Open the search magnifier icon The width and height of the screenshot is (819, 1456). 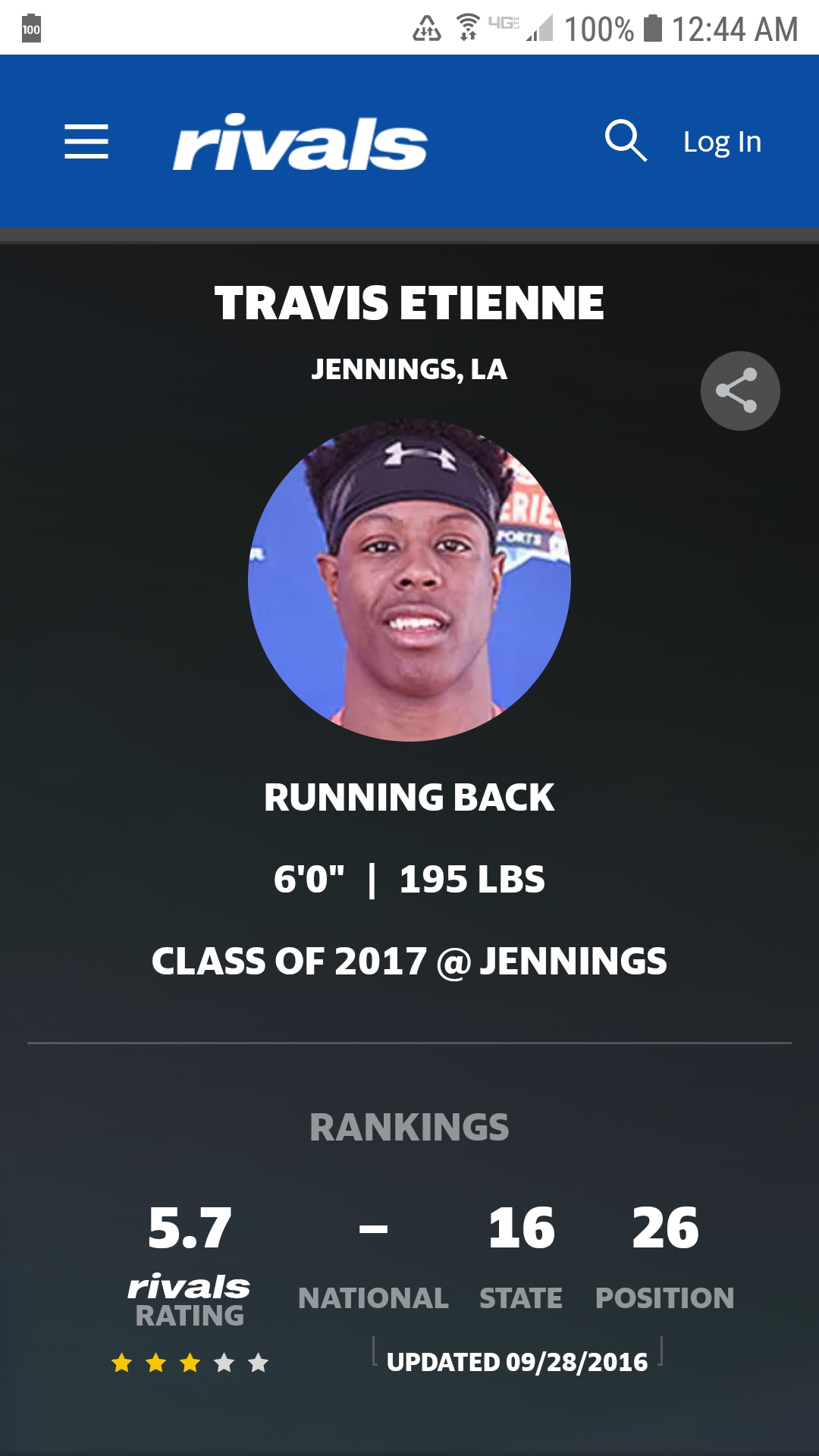click(626, 140)
